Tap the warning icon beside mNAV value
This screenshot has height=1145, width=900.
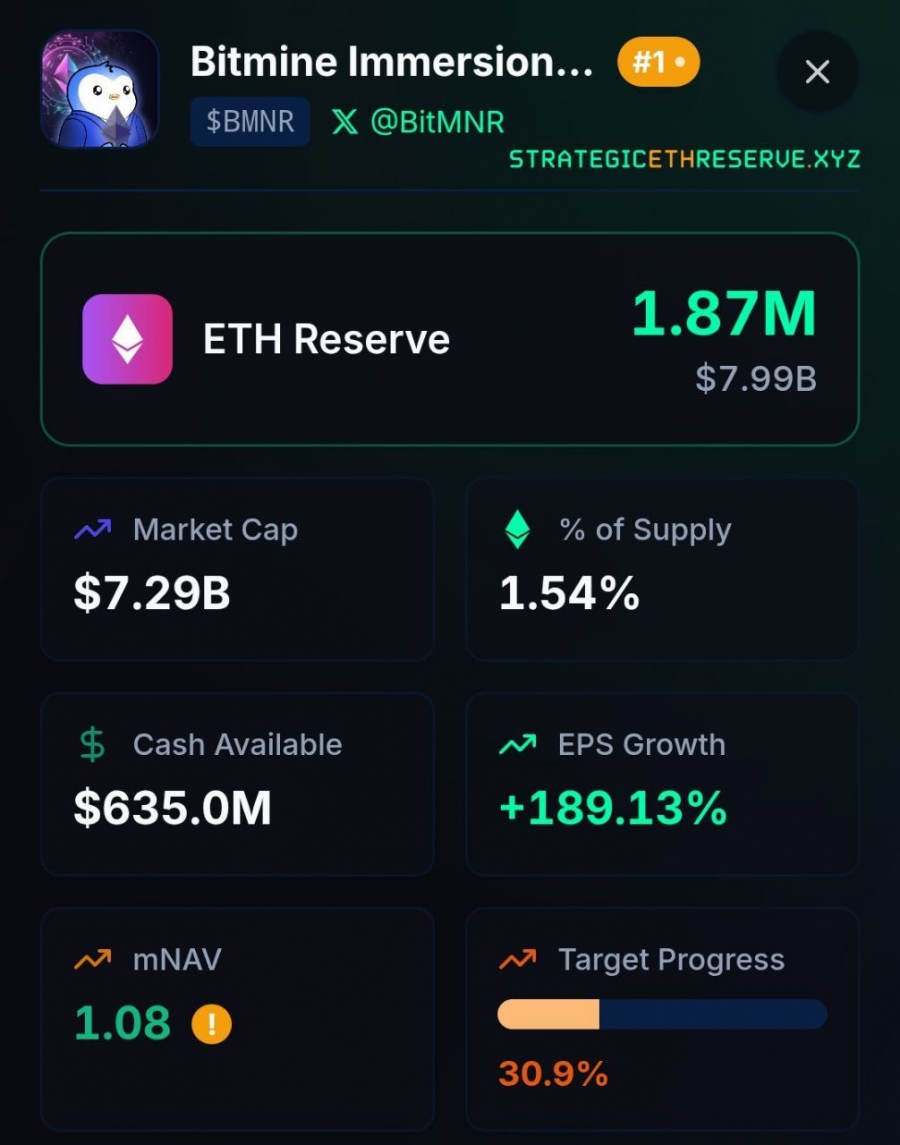click(212, 1024)
